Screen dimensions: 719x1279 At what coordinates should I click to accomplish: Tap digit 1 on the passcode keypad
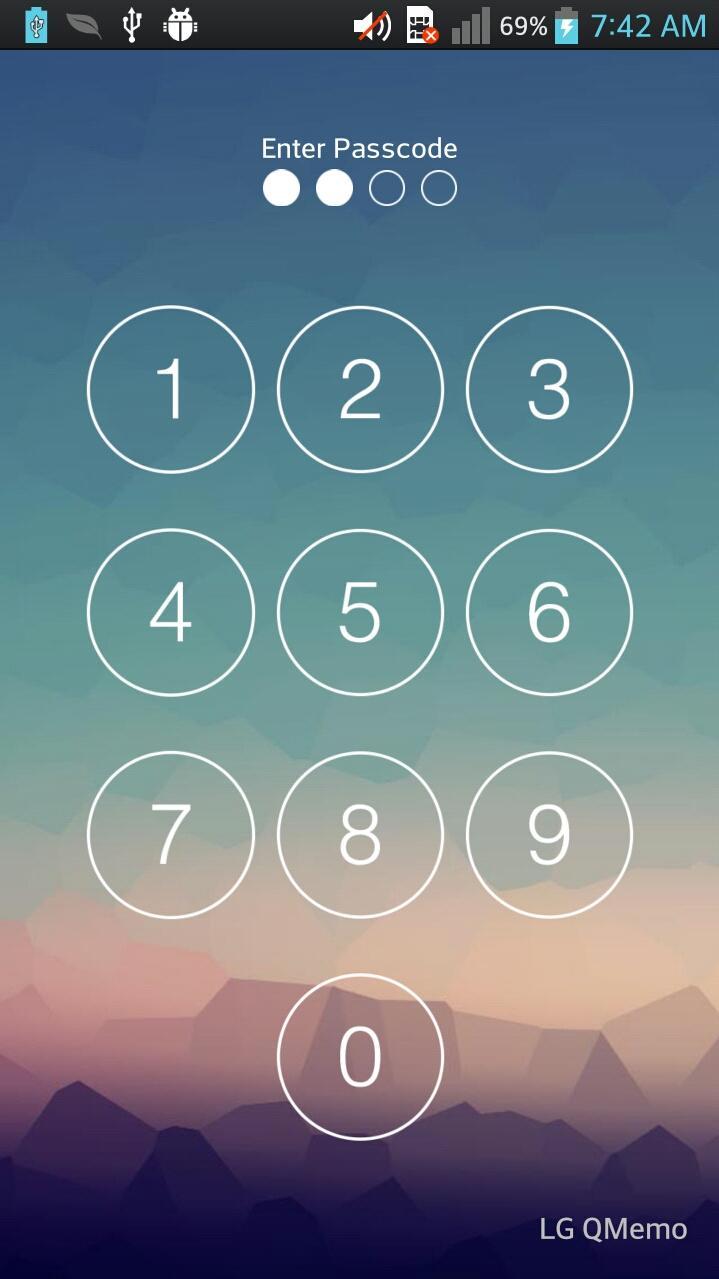(171, 389)
